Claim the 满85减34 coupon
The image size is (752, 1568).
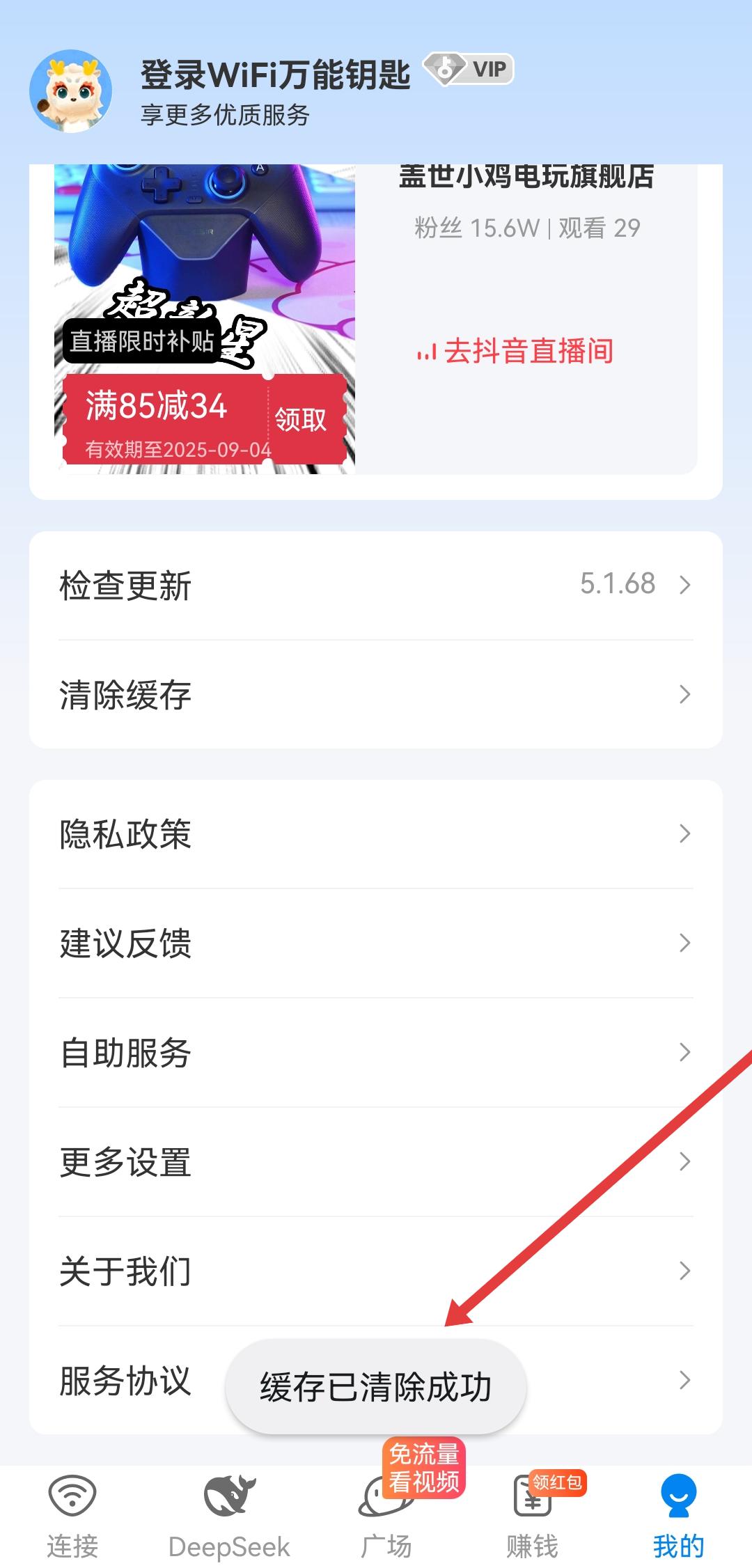301,419
